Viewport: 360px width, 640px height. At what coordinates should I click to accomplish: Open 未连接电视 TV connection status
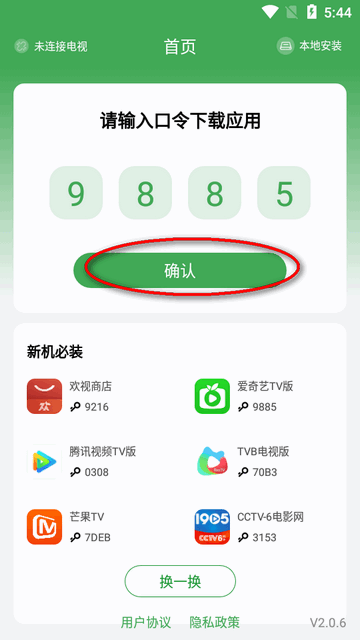[51, 46]
